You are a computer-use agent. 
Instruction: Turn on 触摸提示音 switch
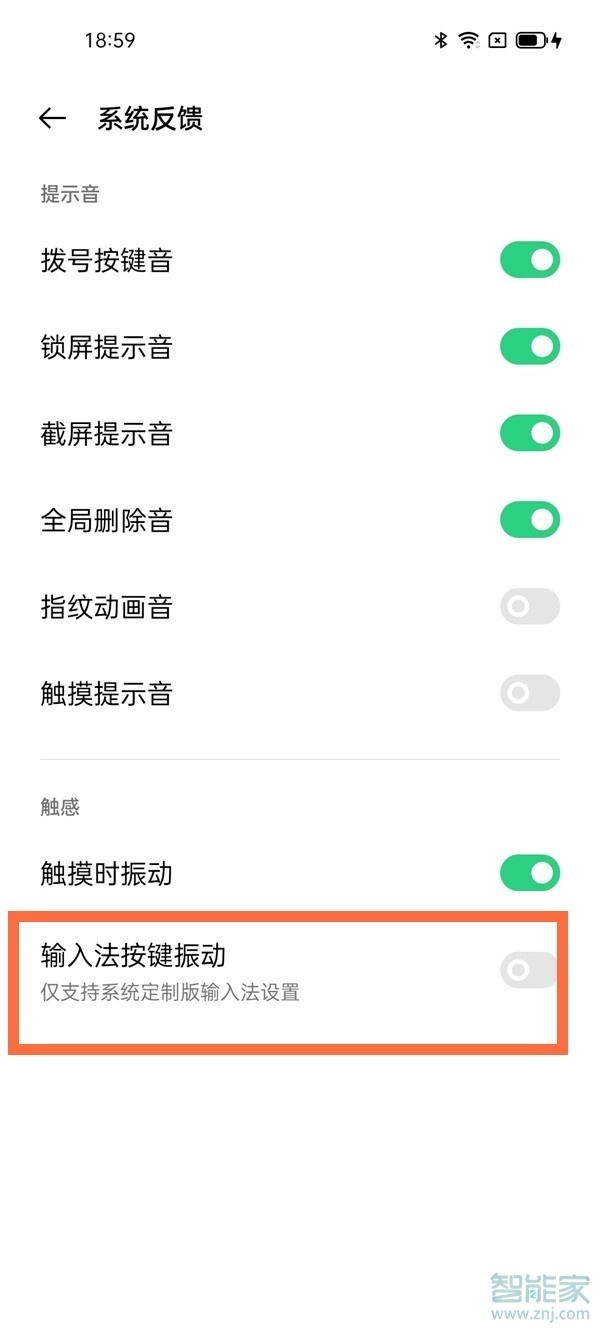click(529, 693)
